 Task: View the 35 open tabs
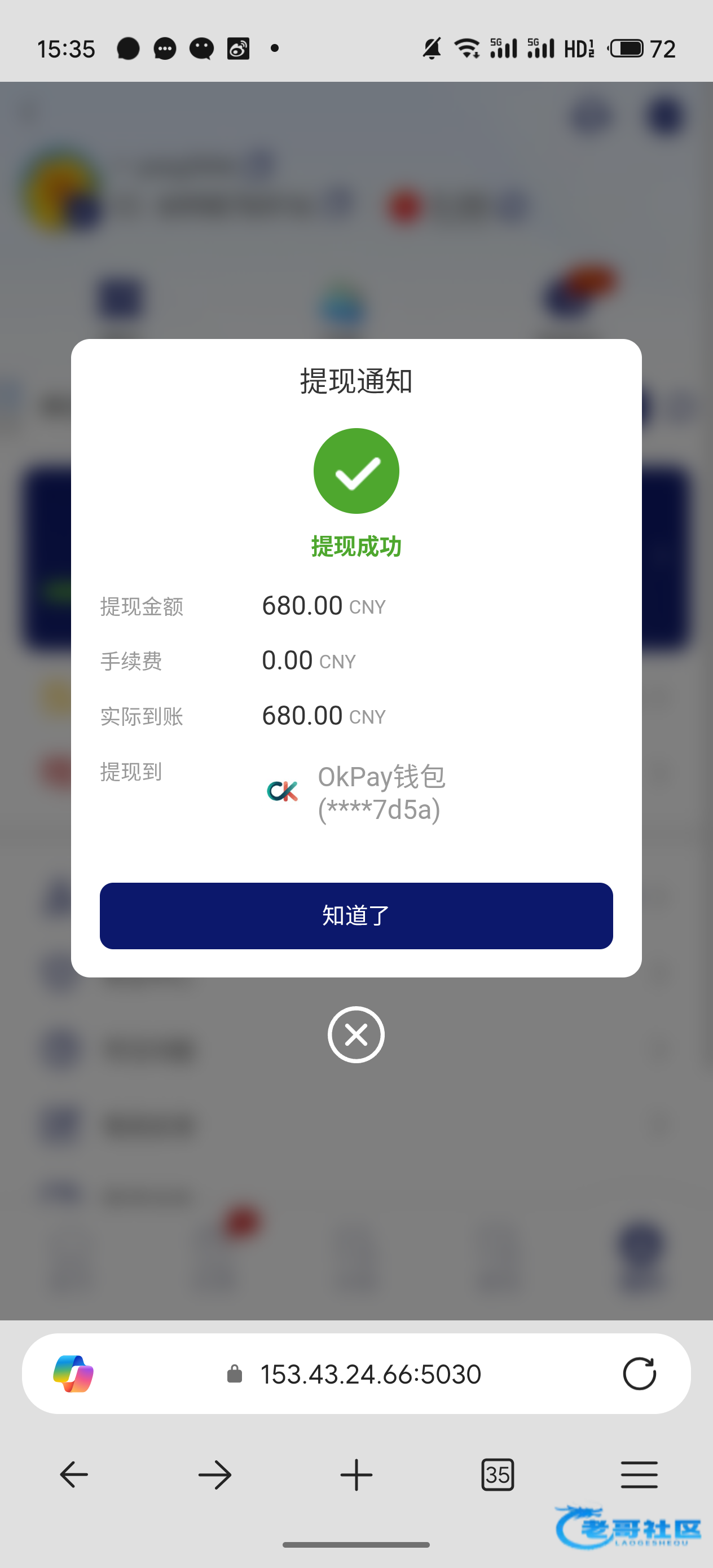[x=498, y=1475]
